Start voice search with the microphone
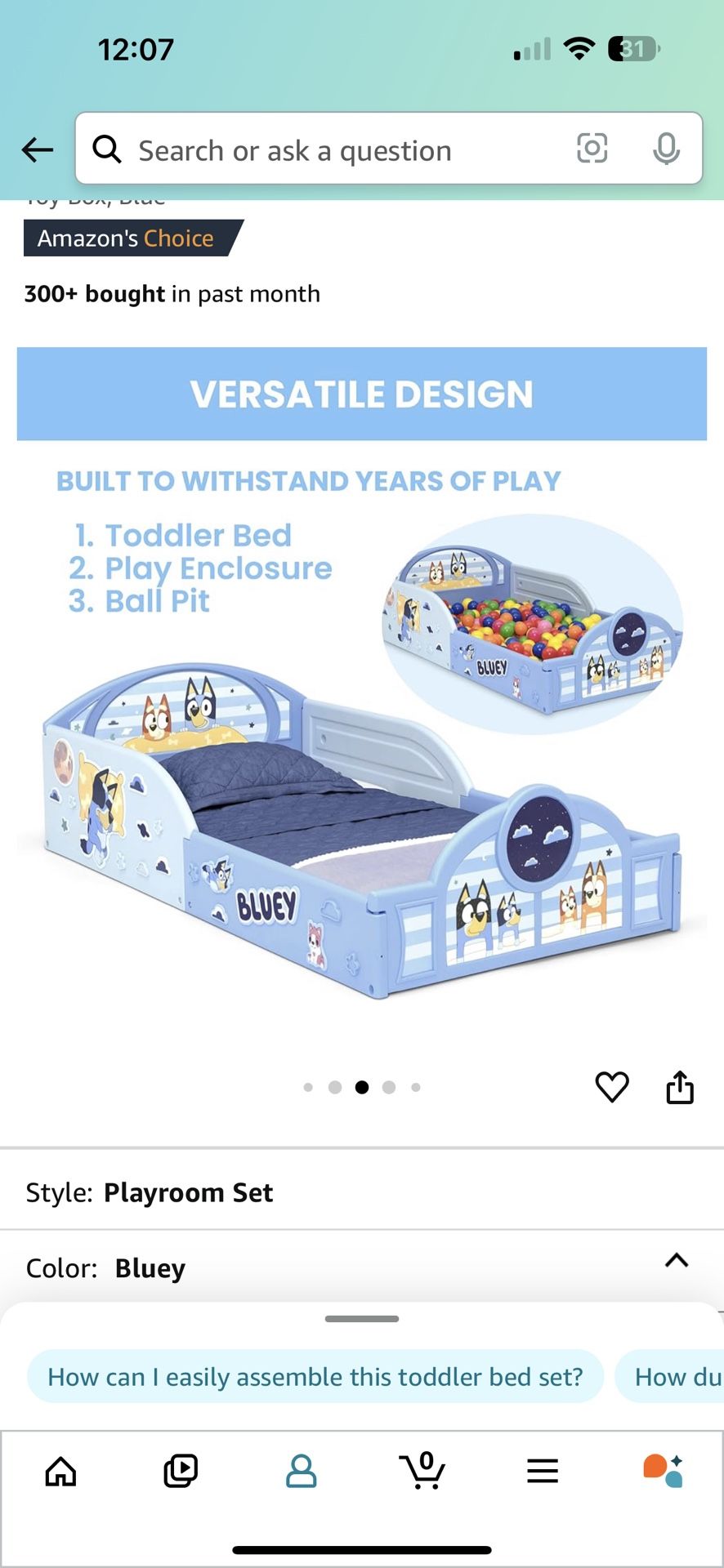The height and width of the screenshot is (1568, 724). 666,149
